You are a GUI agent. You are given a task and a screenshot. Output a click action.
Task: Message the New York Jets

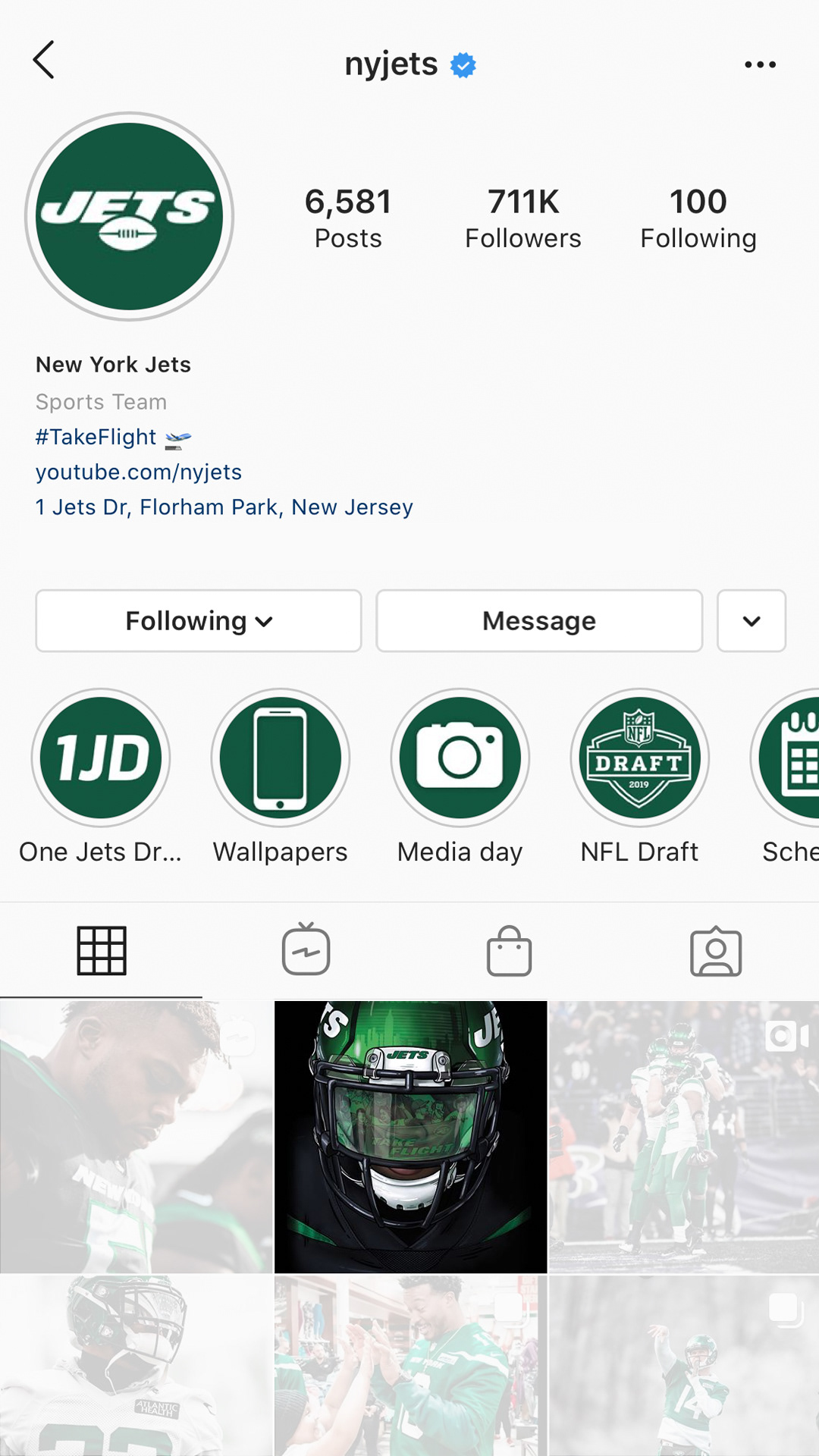tap(539, 621)
